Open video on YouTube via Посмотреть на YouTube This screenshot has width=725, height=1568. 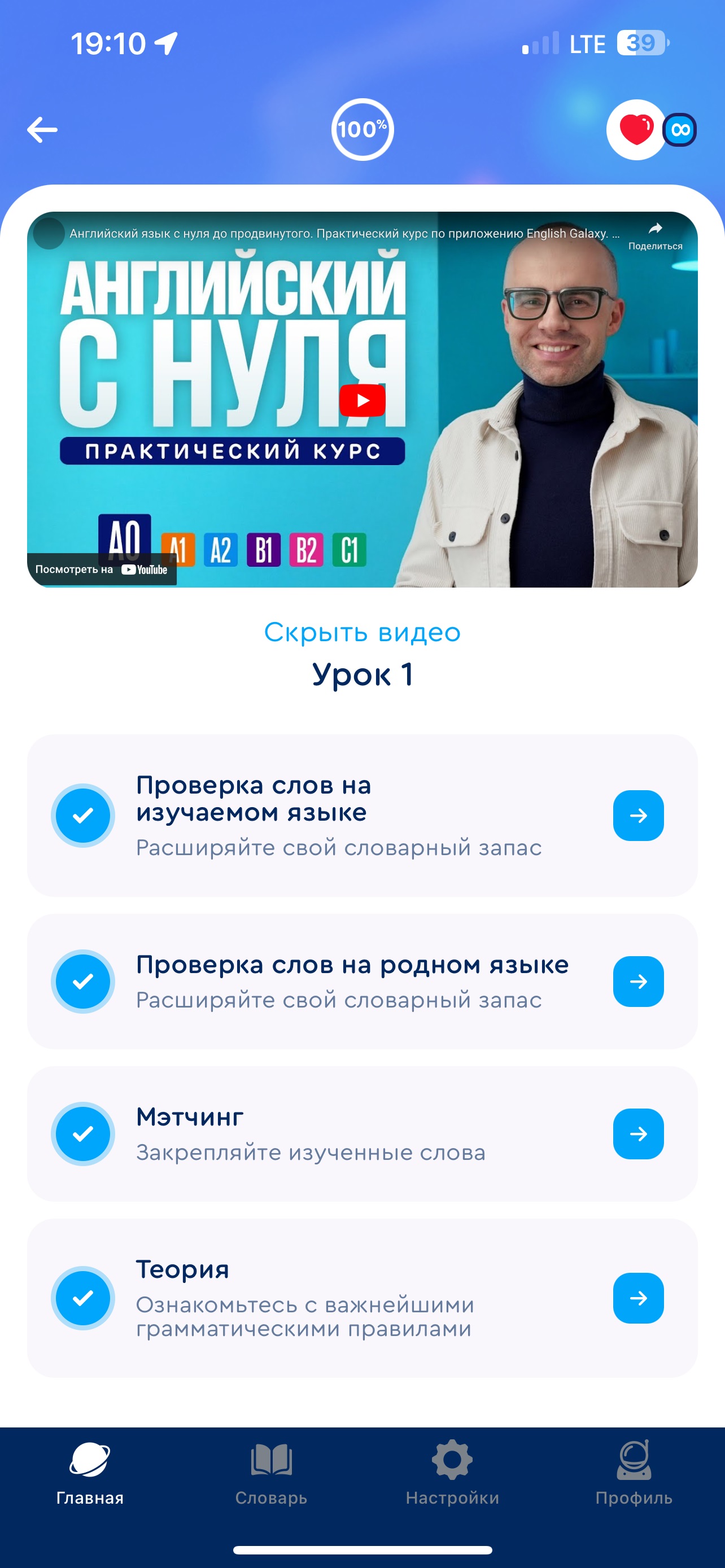102,570
